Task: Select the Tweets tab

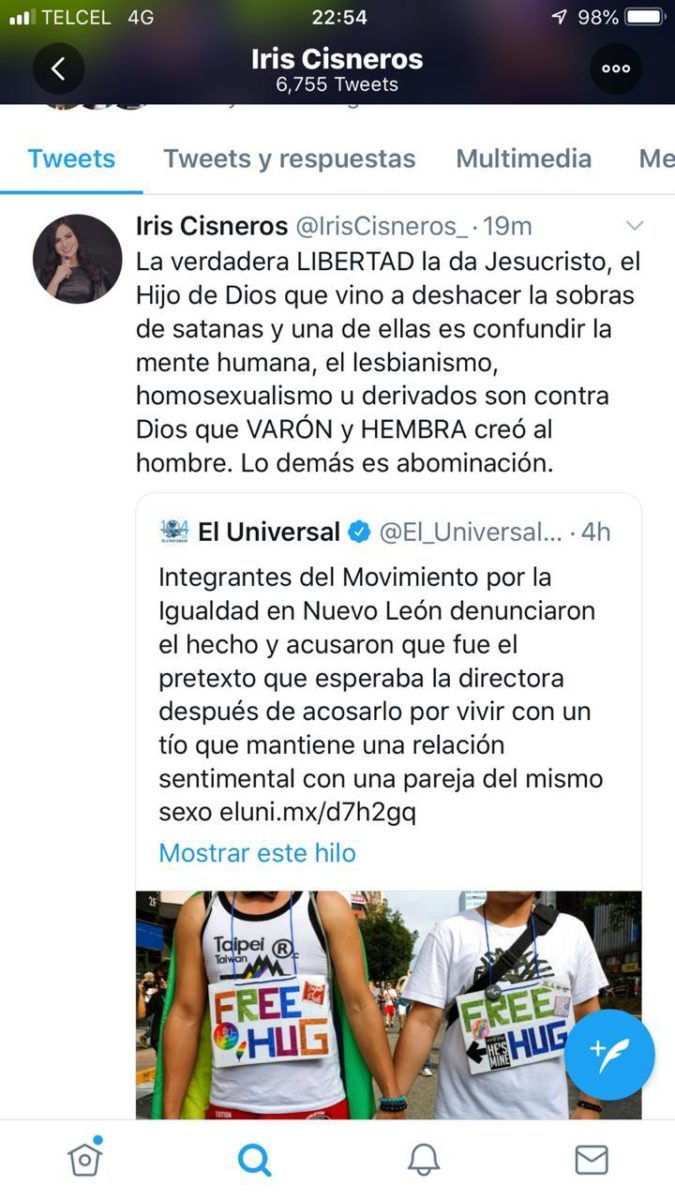Action: point(71,159)
